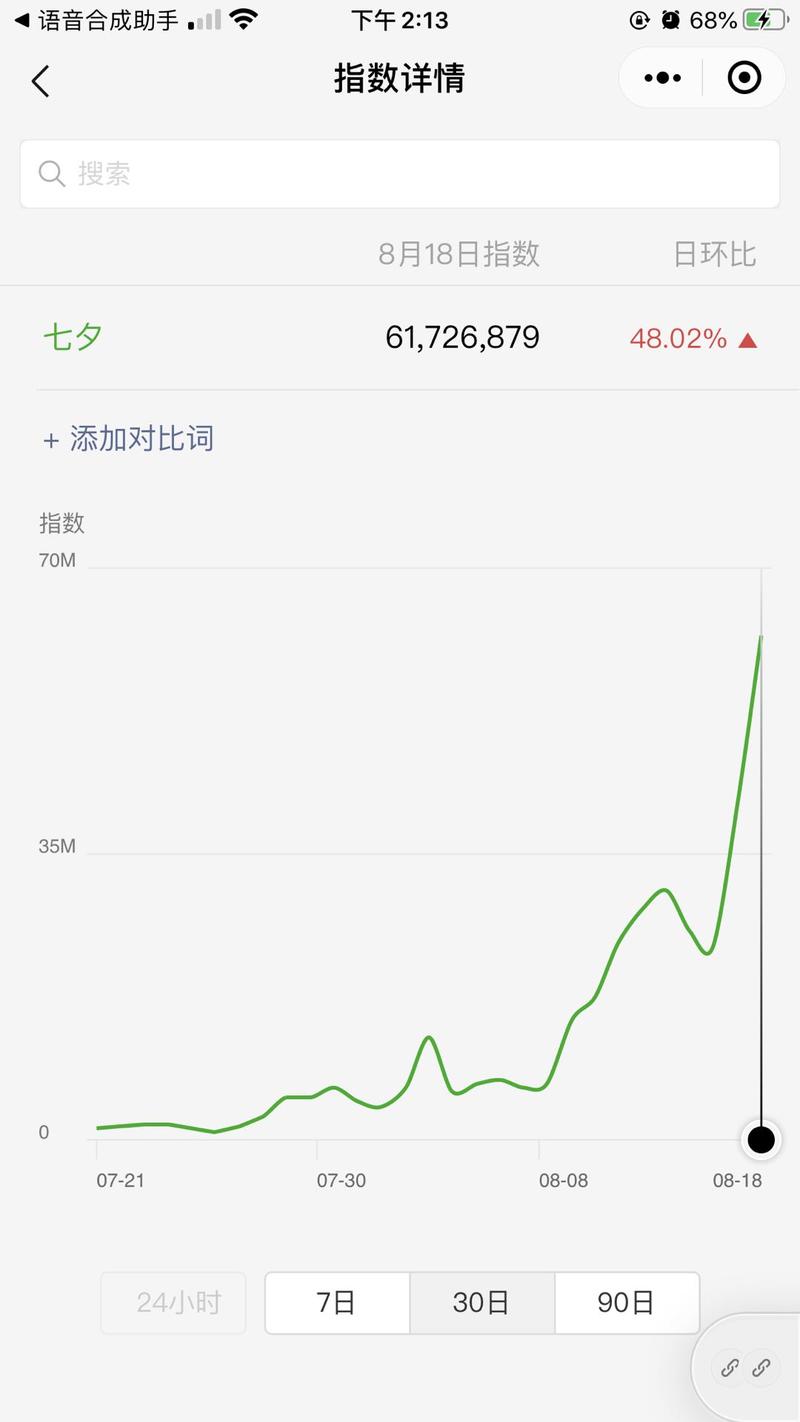This screenshot has height=1422, width=800.
Task: Tap the red up-arrow beside 48.02%
Action: point(747,340)
